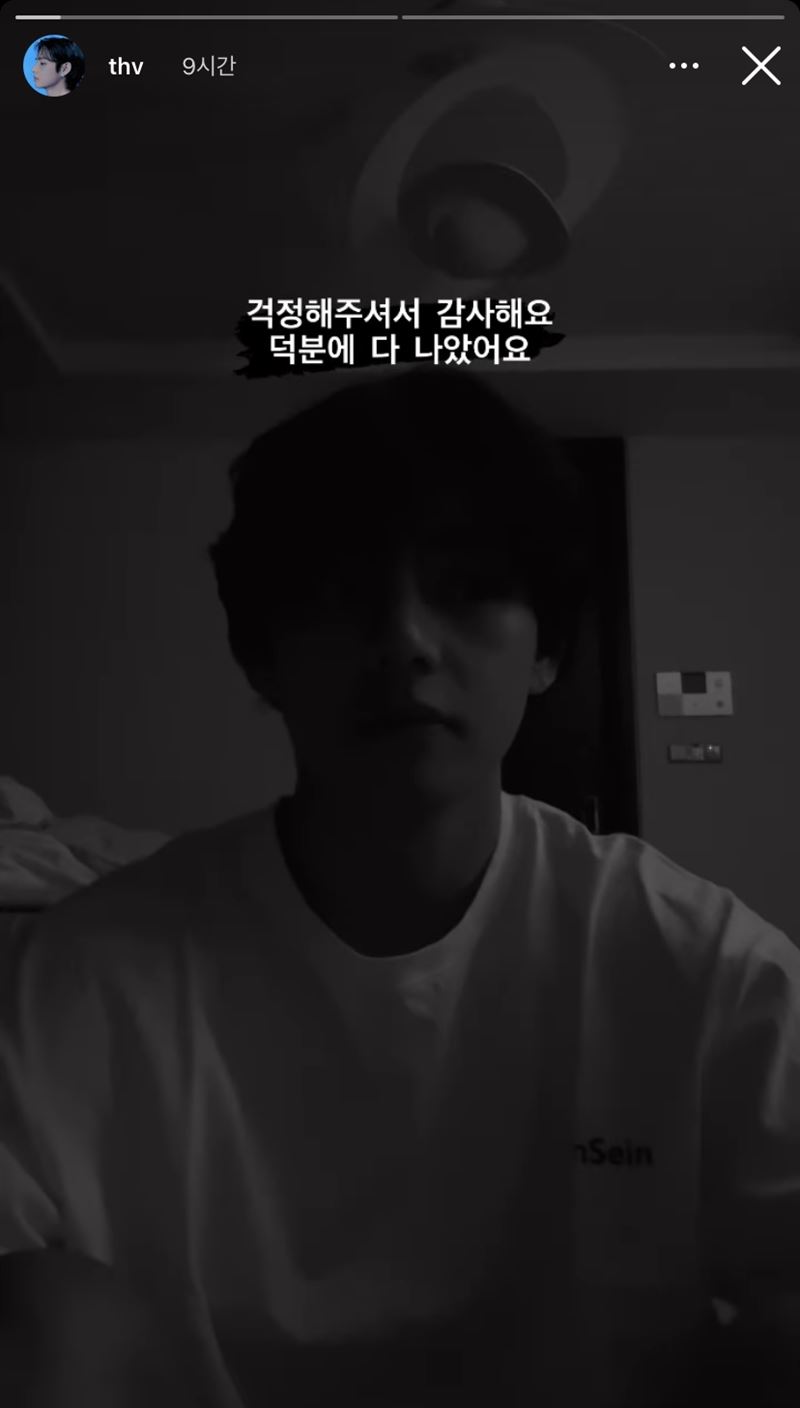Close the story viewer
800x1408 pixels.
pyautogui.click(x=761, y=66)
